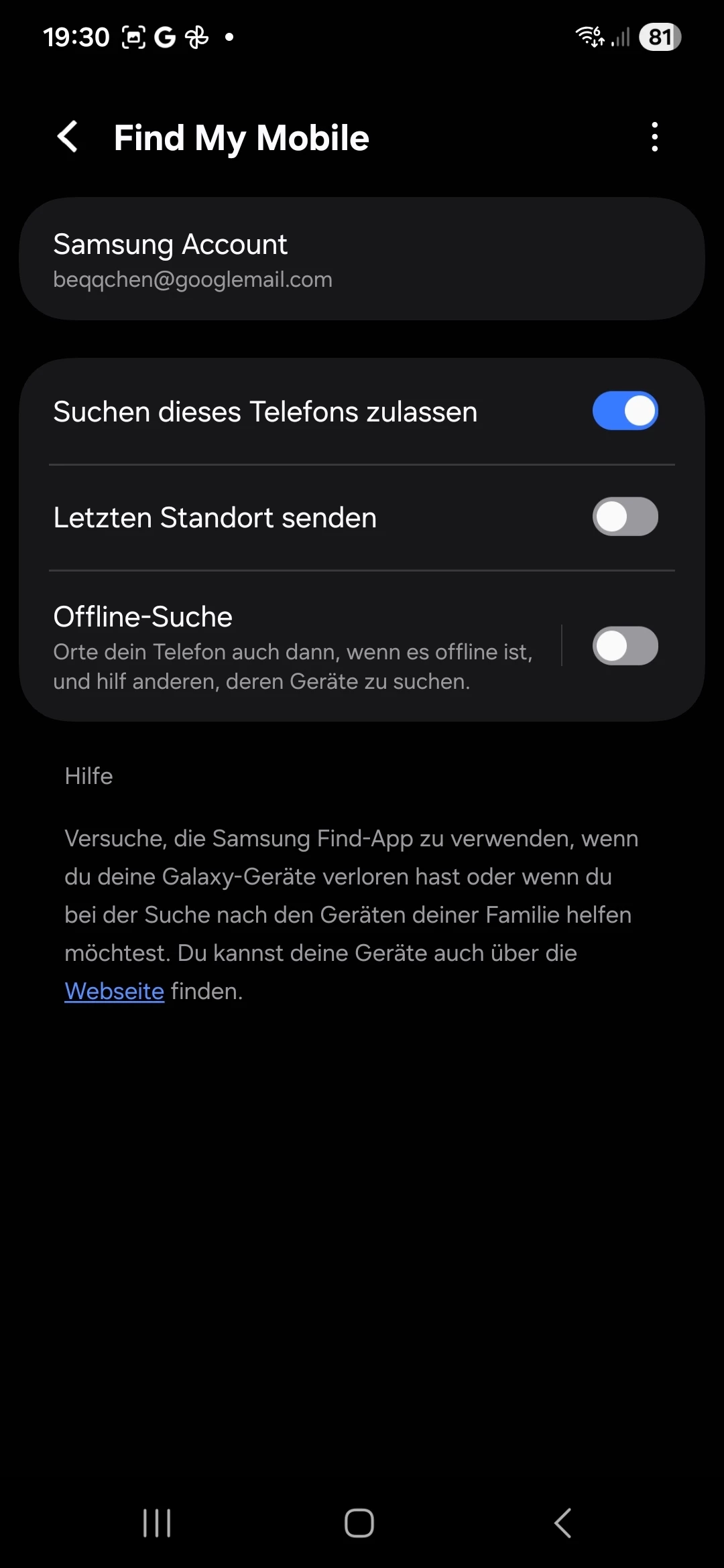724x1568 pixels.
Task: Follow the Webseite link
Action: click(114, 991)
